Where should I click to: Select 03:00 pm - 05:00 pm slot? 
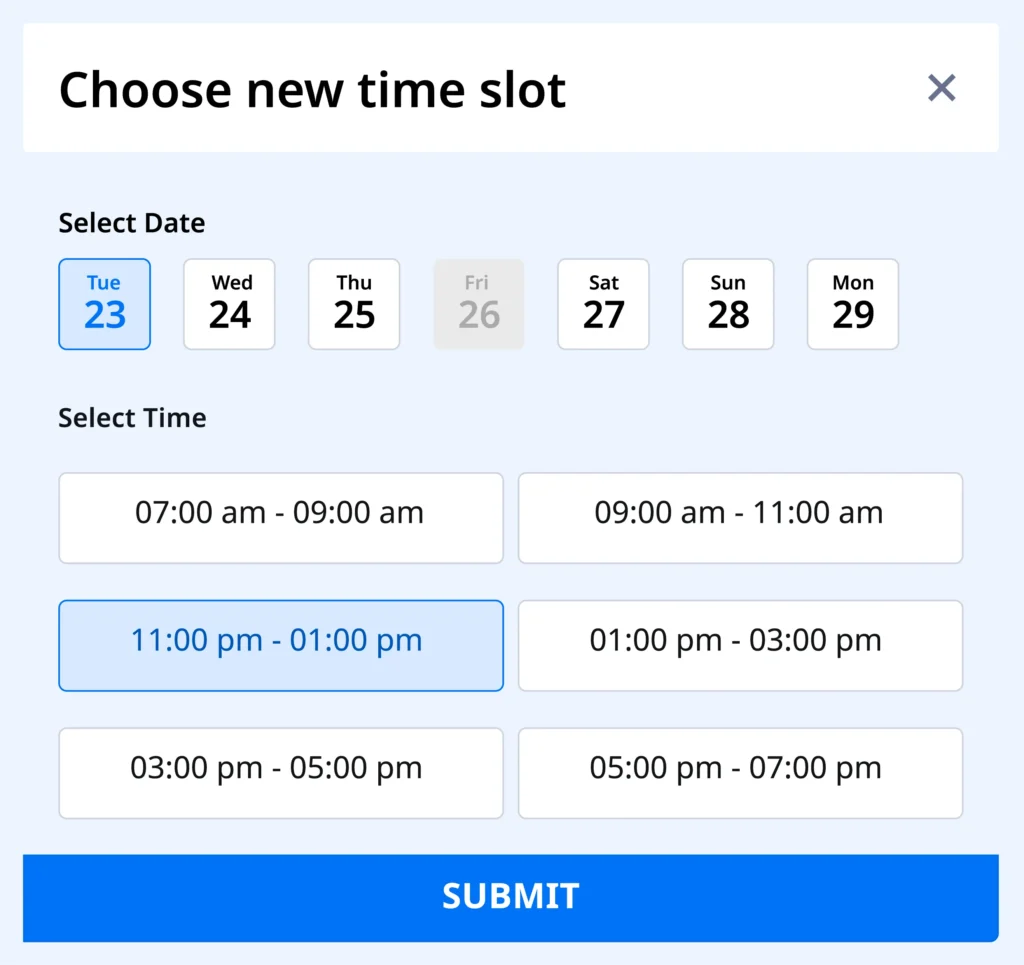tap(280, 773)
